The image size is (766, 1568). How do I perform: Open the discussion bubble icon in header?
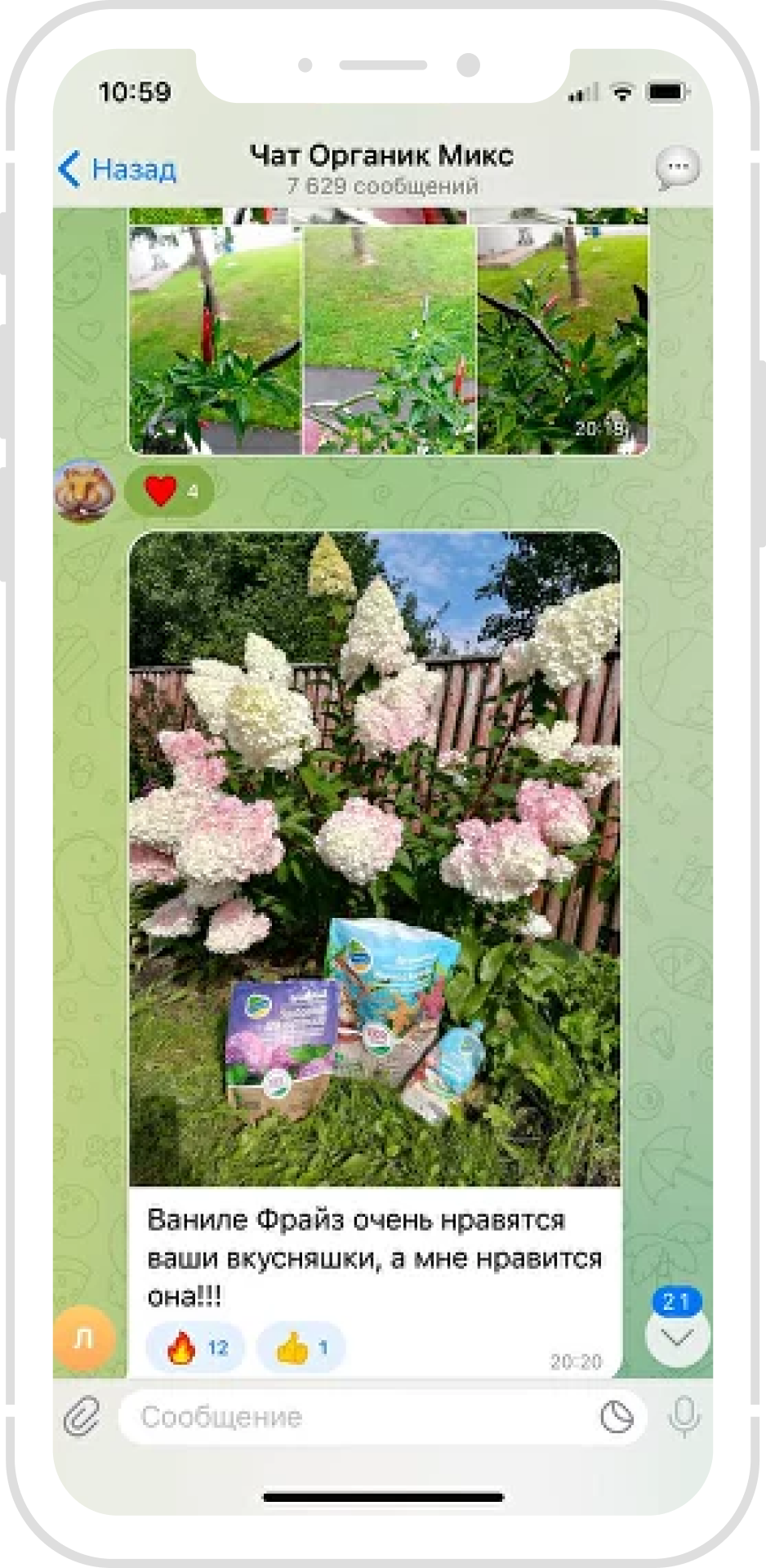click(677, 168)
